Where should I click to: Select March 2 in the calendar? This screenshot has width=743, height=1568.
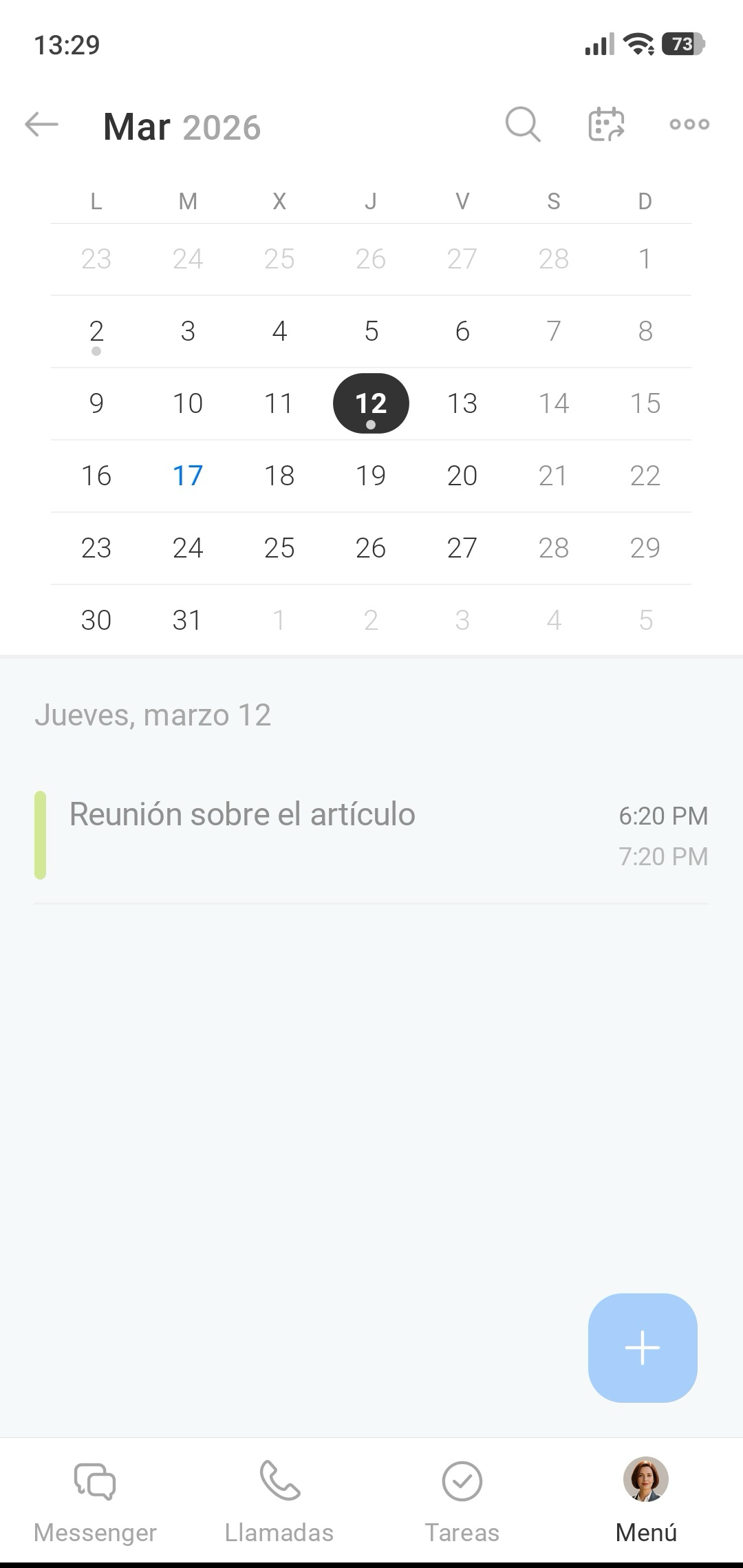pyautogui.click(x=96, y=332)
